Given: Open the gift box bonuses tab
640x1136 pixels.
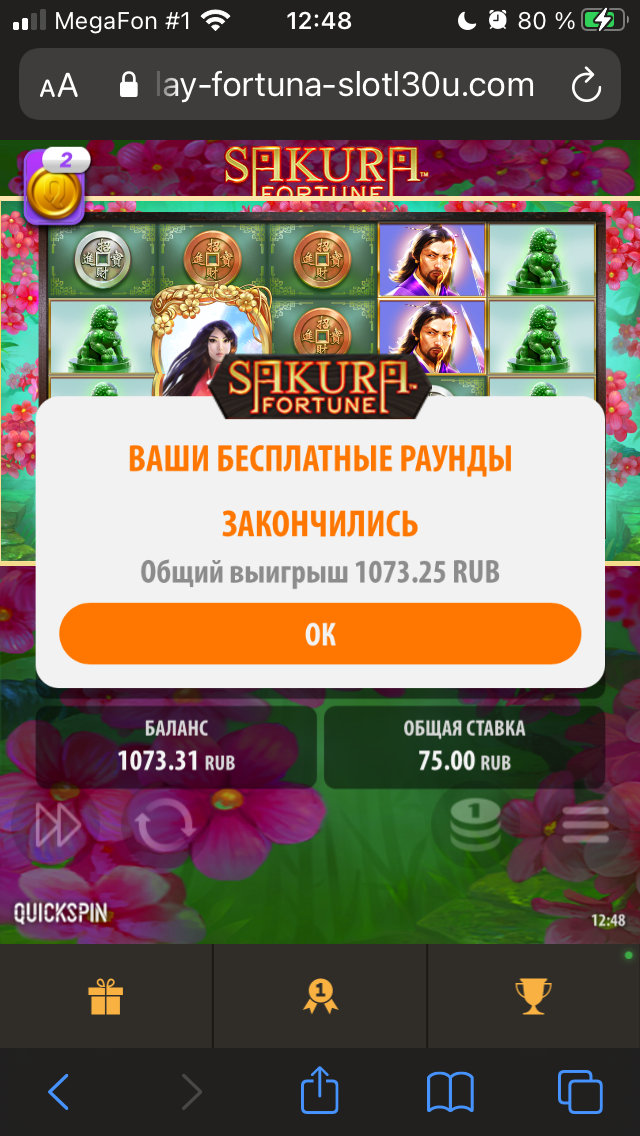Looking at the screenshot, I should pyautogui.click(x=104, y=995).
